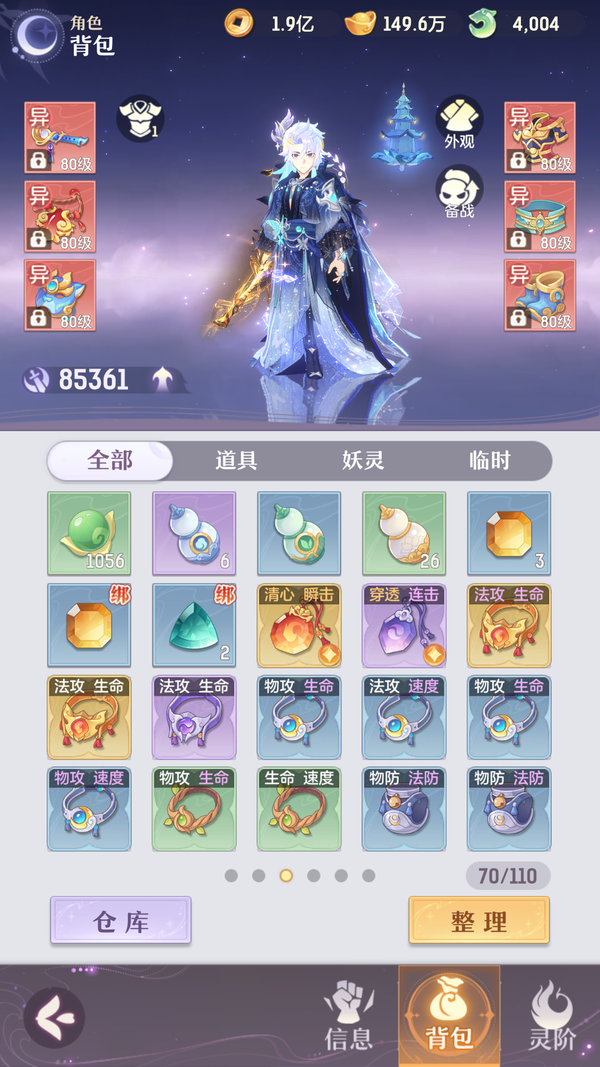Screen dimensions: 600x1067
Task: Open the 生命 速度 wreath bracelet item
Action: coord(299,809)
